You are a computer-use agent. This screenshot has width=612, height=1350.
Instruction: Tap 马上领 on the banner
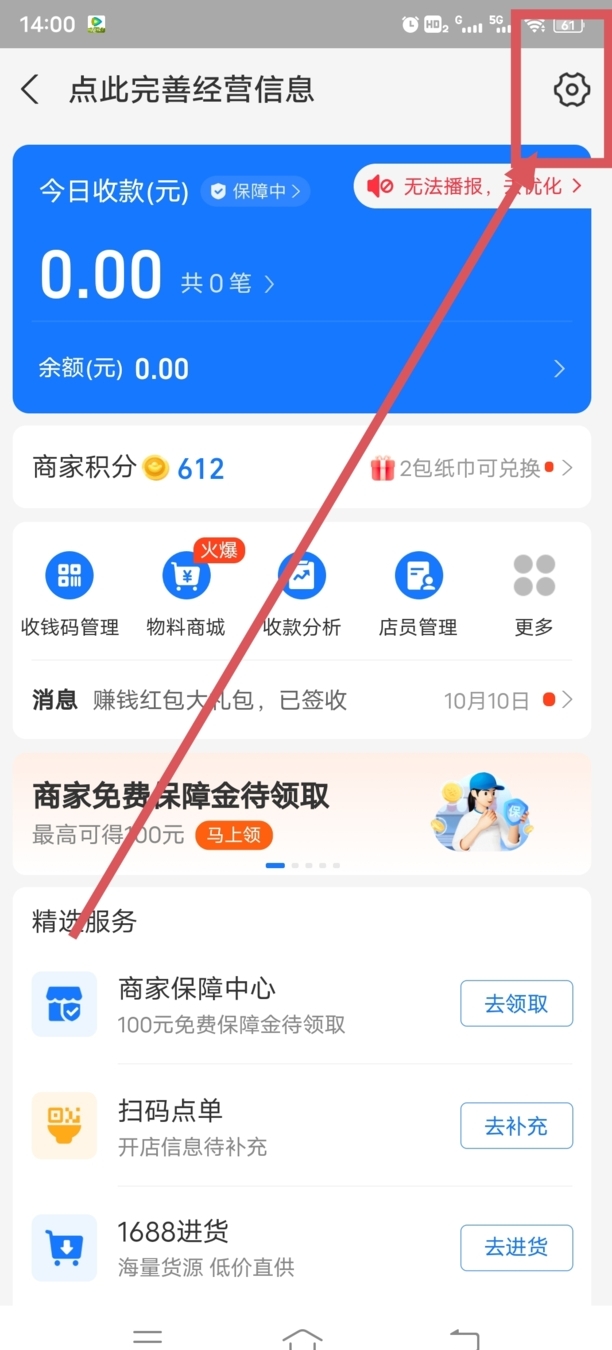(x=234, y=835)
